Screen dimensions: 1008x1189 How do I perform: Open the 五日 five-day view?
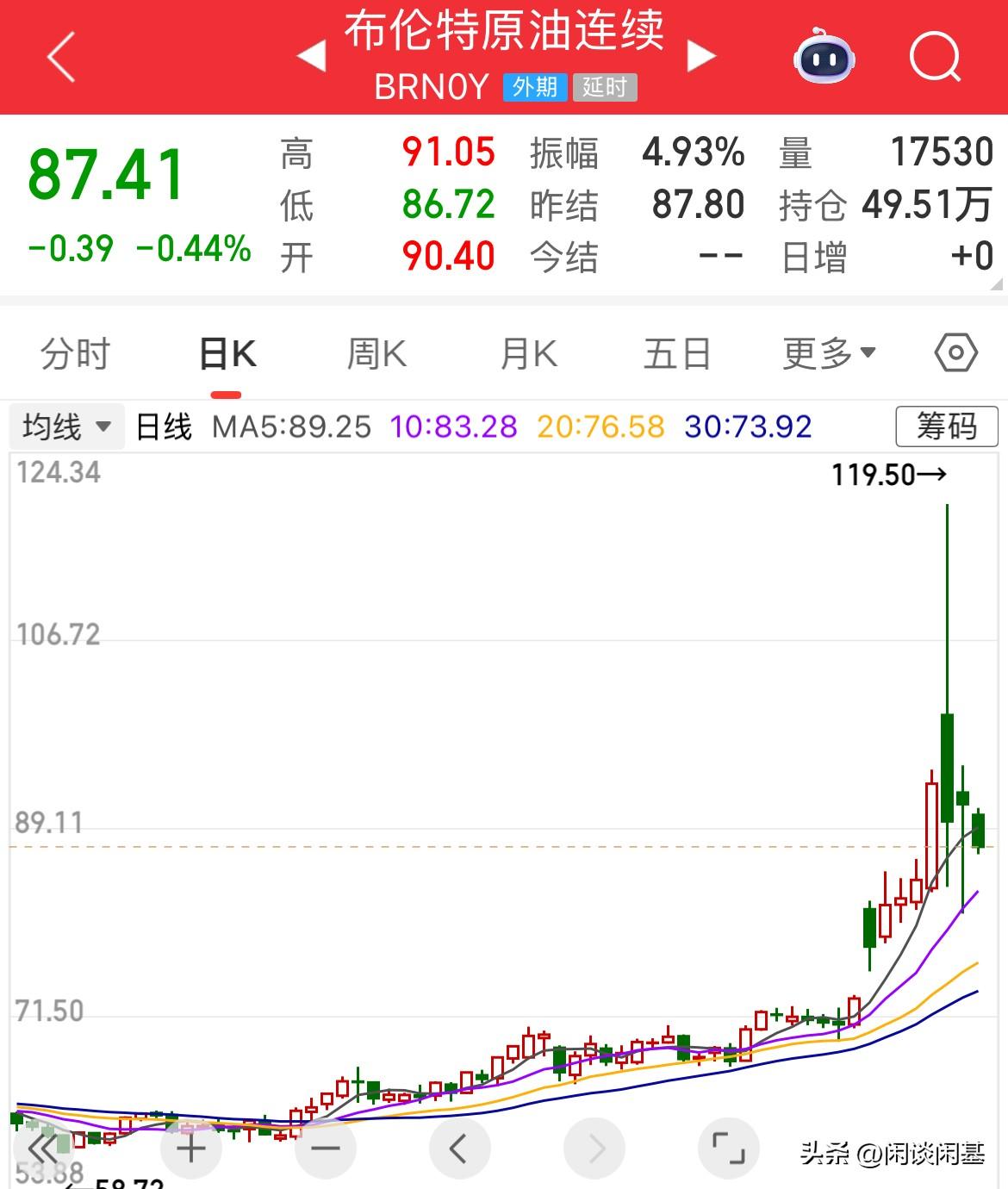tap(678, 353)
